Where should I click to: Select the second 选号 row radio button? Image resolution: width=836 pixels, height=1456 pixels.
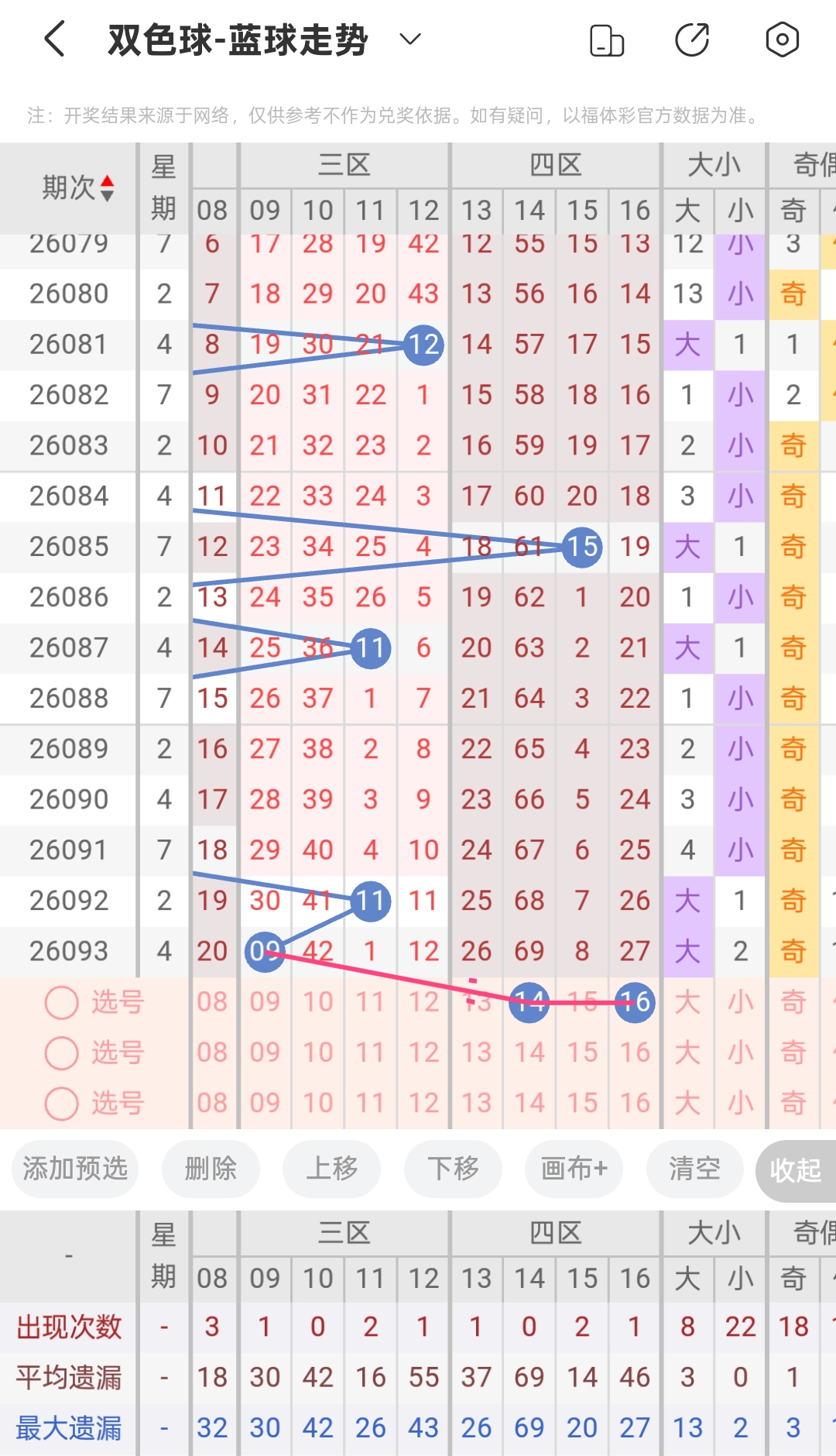[62, 1053]
